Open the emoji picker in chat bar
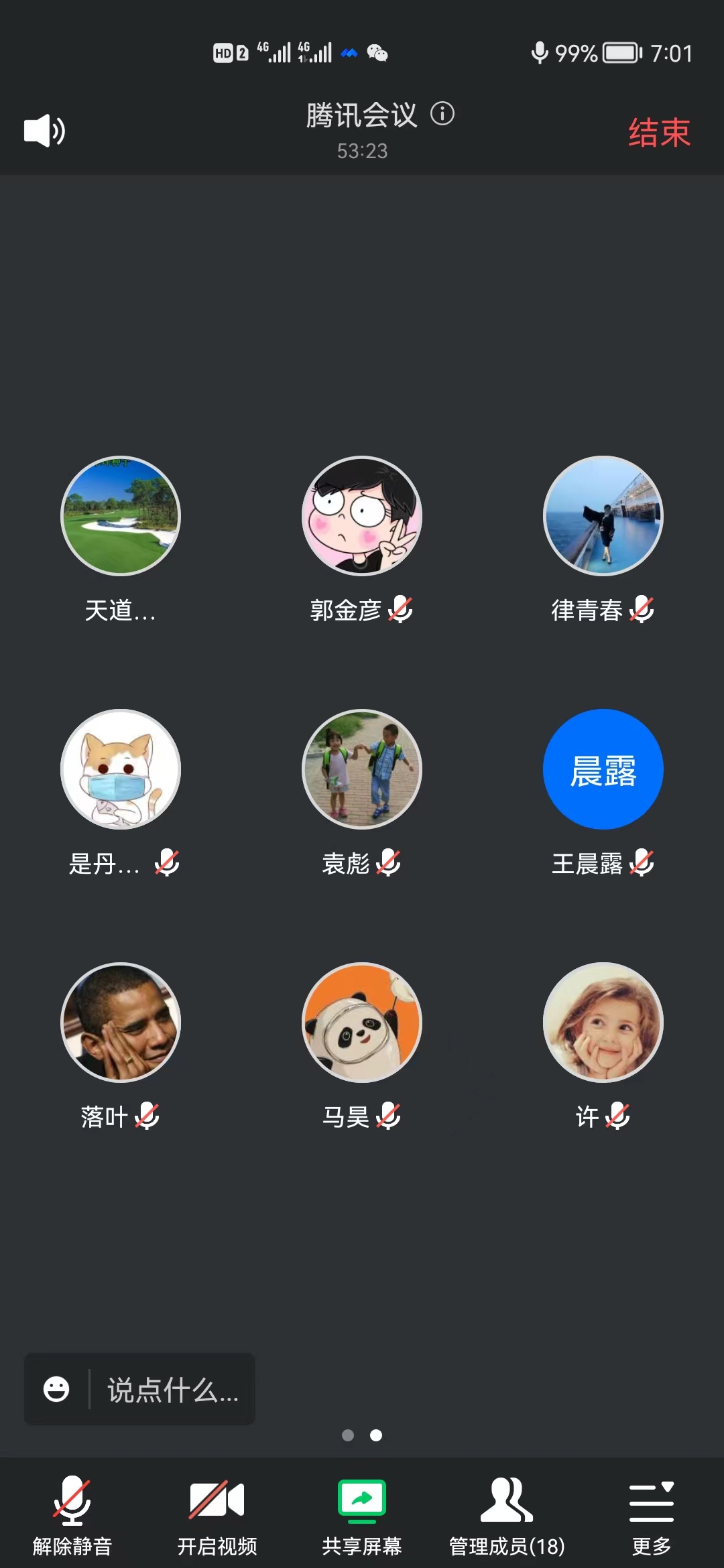 click(56, 1389)
